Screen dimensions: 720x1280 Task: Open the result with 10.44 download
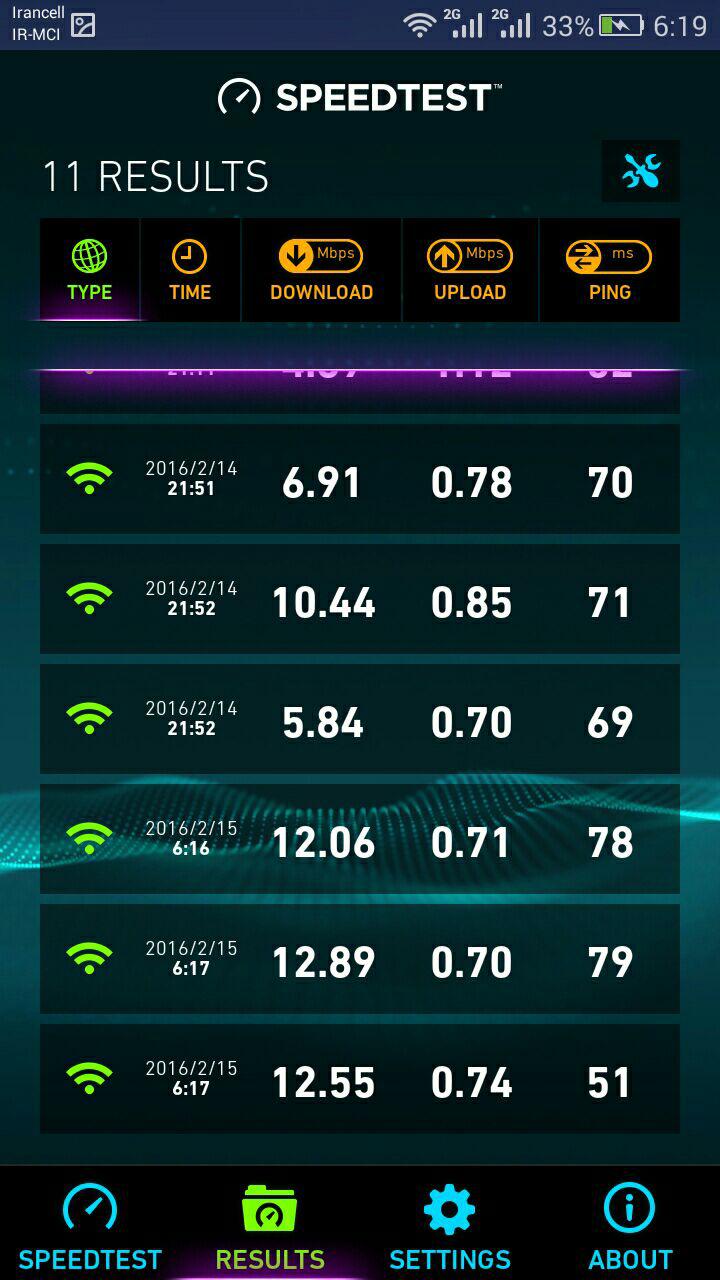(x=360, y=599)
